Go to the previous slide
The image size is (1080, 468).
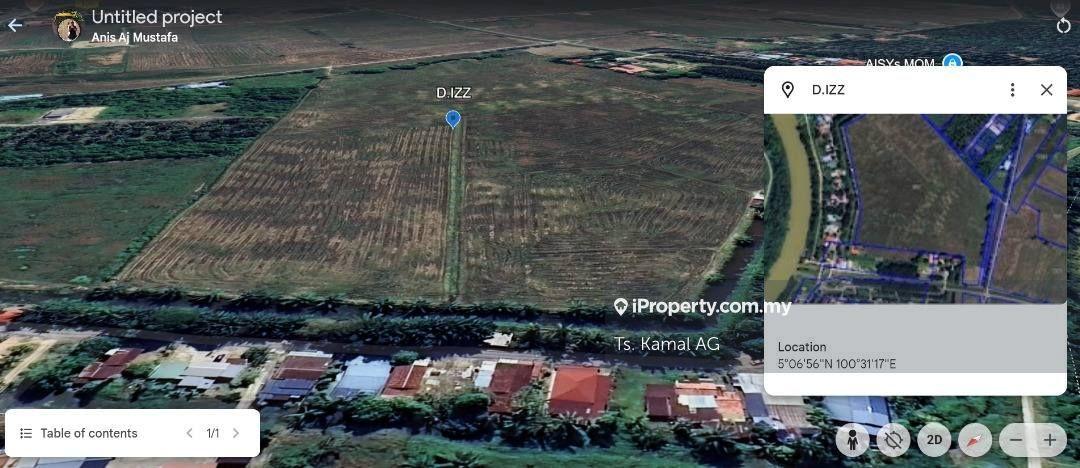189,433
